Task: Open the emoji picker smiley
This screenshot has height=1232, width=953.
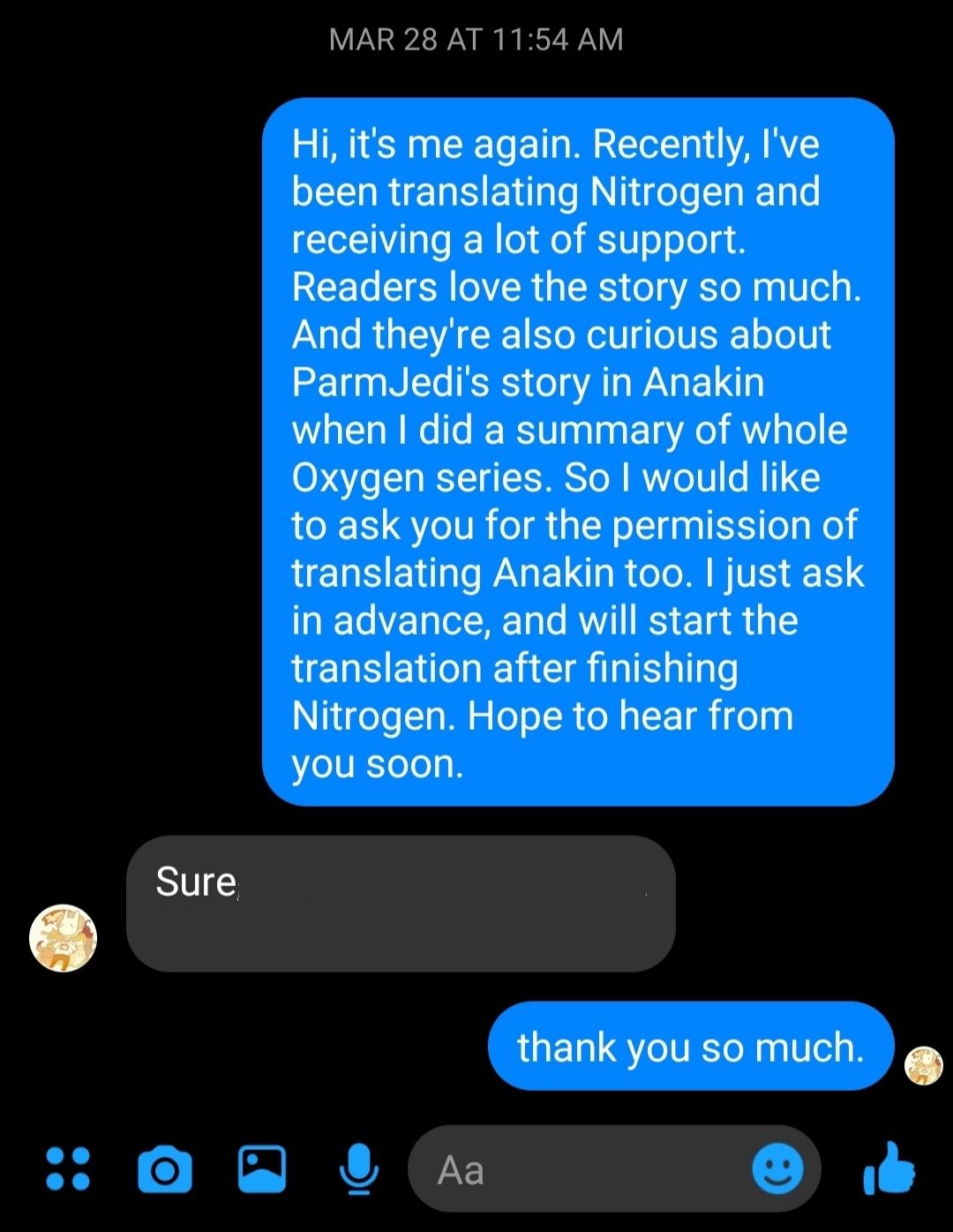Action: click(777, 1169)
